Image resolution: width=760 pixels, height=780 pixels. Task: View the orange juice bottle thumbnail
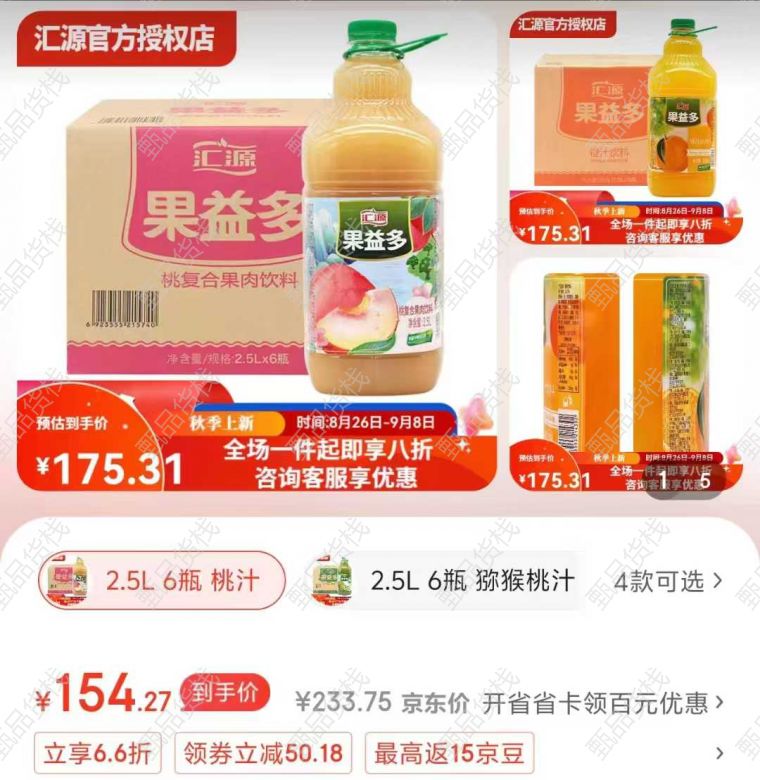pos(626,125)
